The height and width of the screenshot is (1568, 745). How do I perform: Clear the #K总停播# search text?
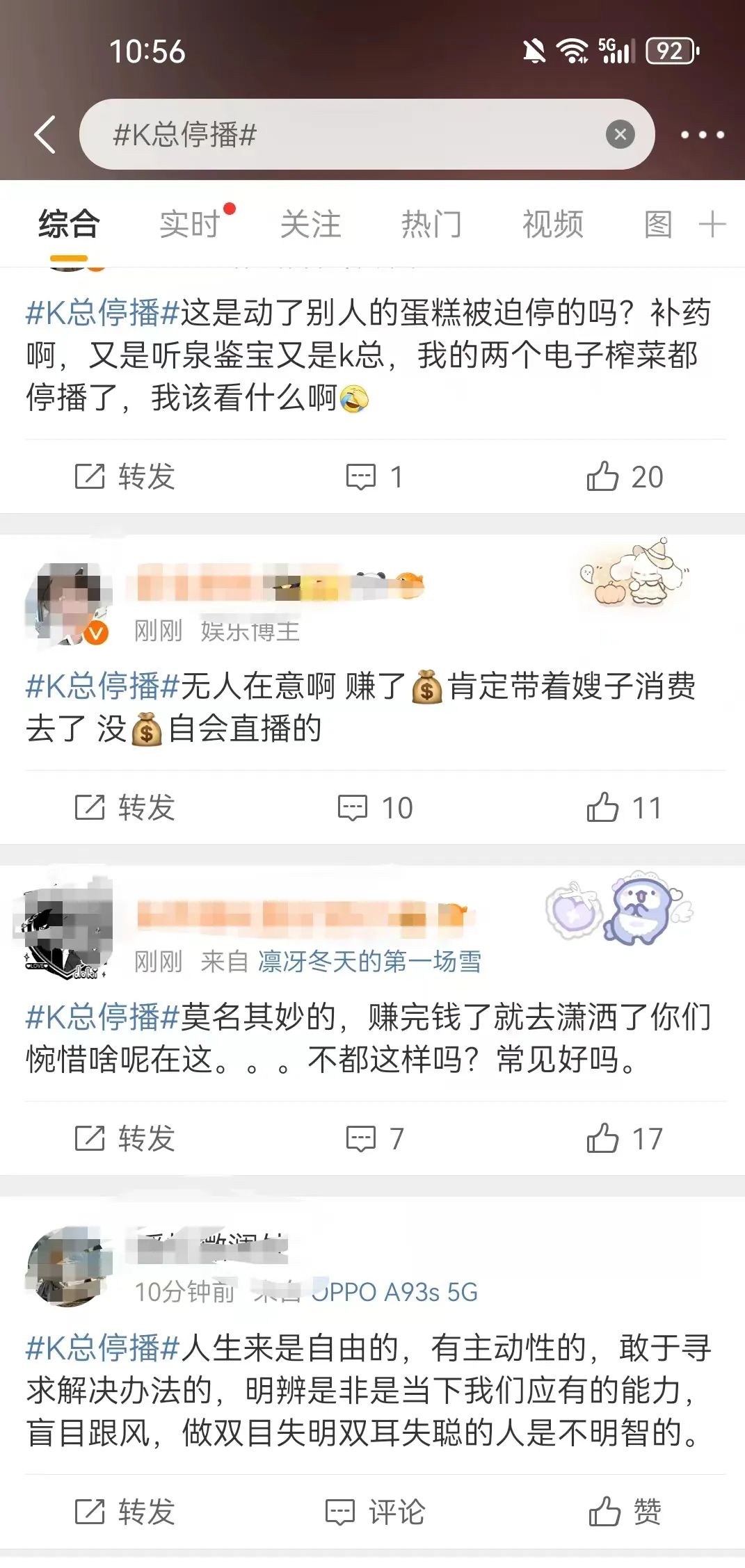(620, 134)
